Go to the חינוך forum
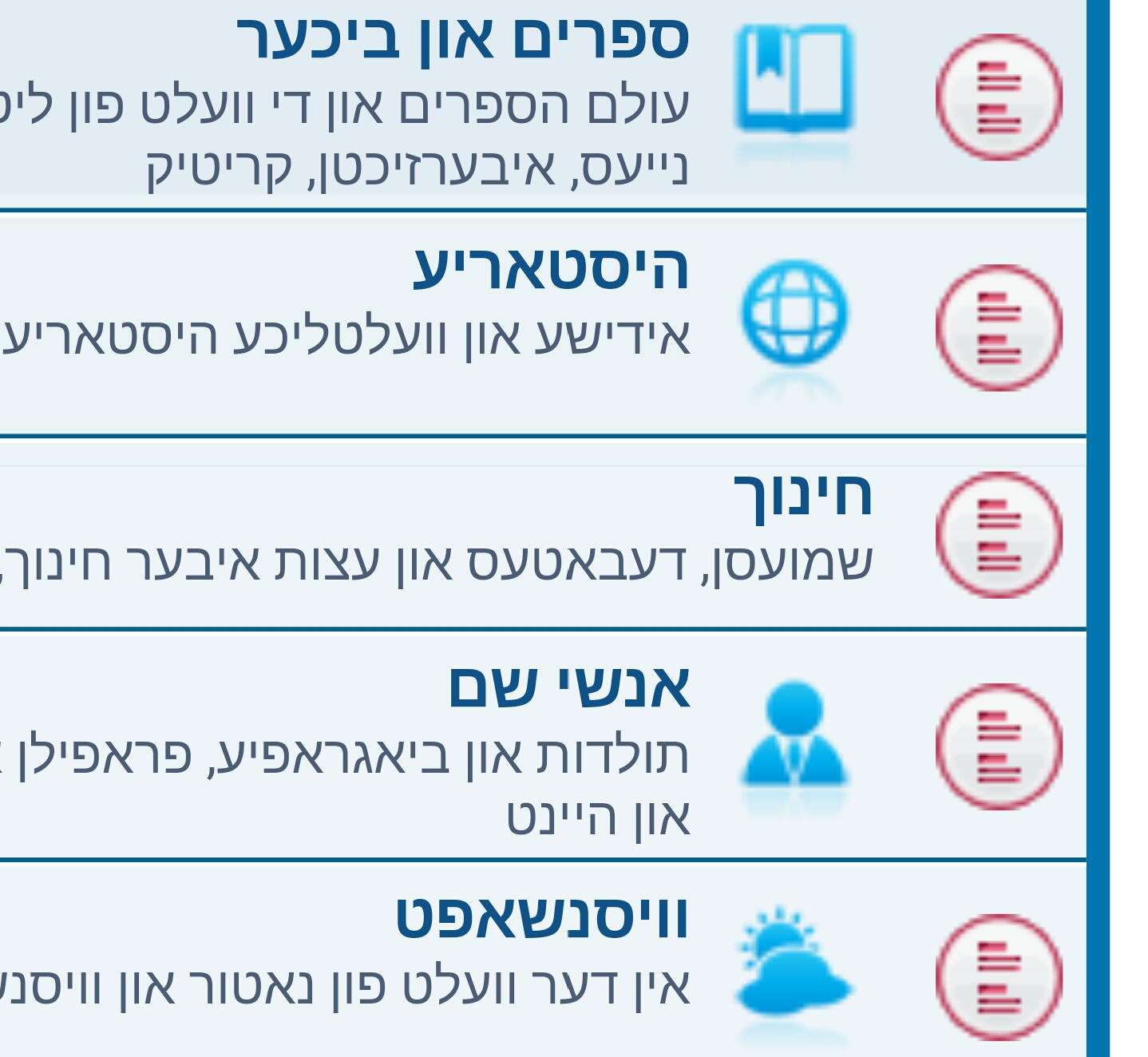This screenshot has width=1148, height=1057. (802, 495)
